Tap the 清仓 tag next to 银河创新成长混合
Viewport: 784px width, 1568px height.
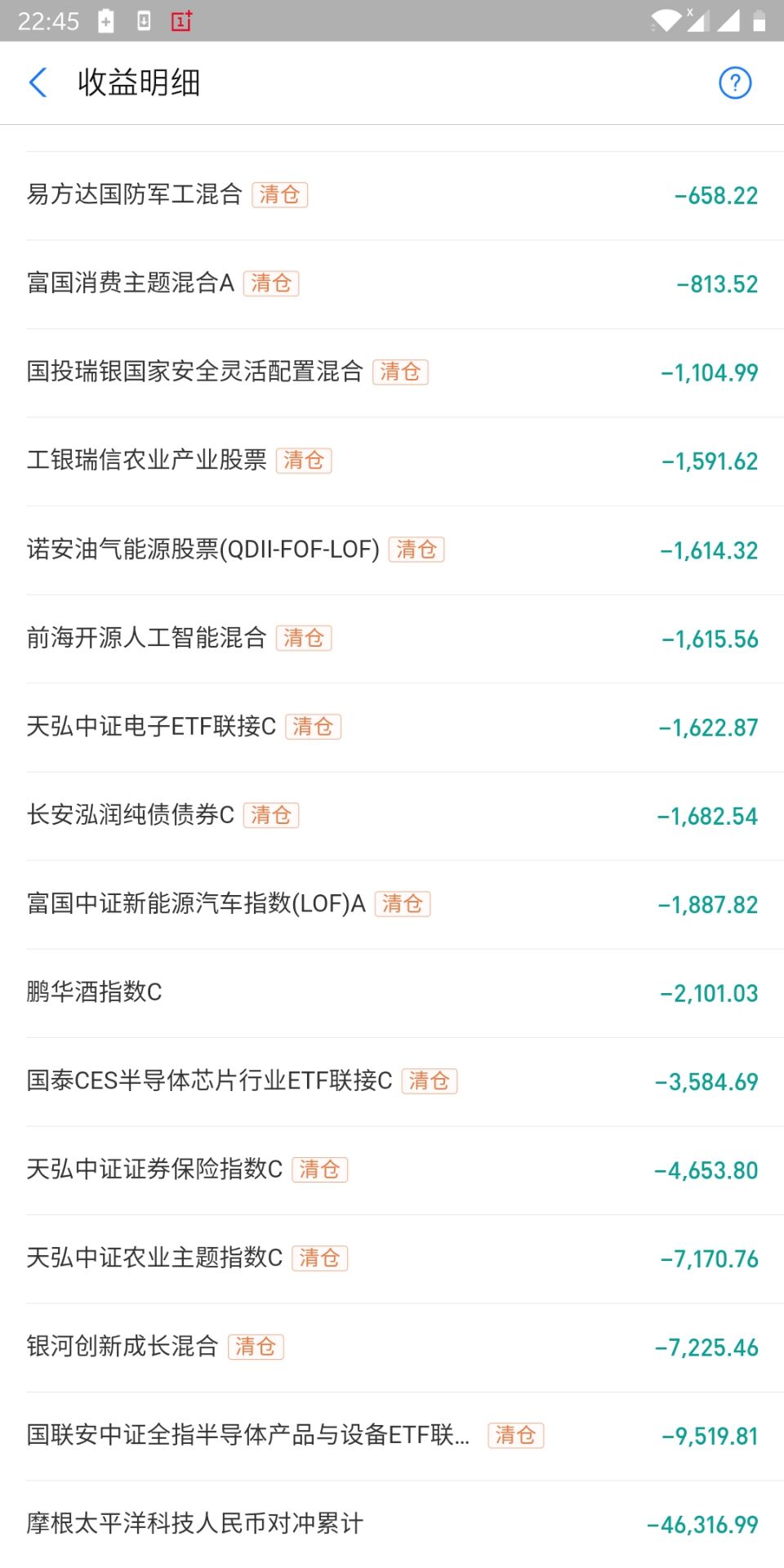point(256,1346)
